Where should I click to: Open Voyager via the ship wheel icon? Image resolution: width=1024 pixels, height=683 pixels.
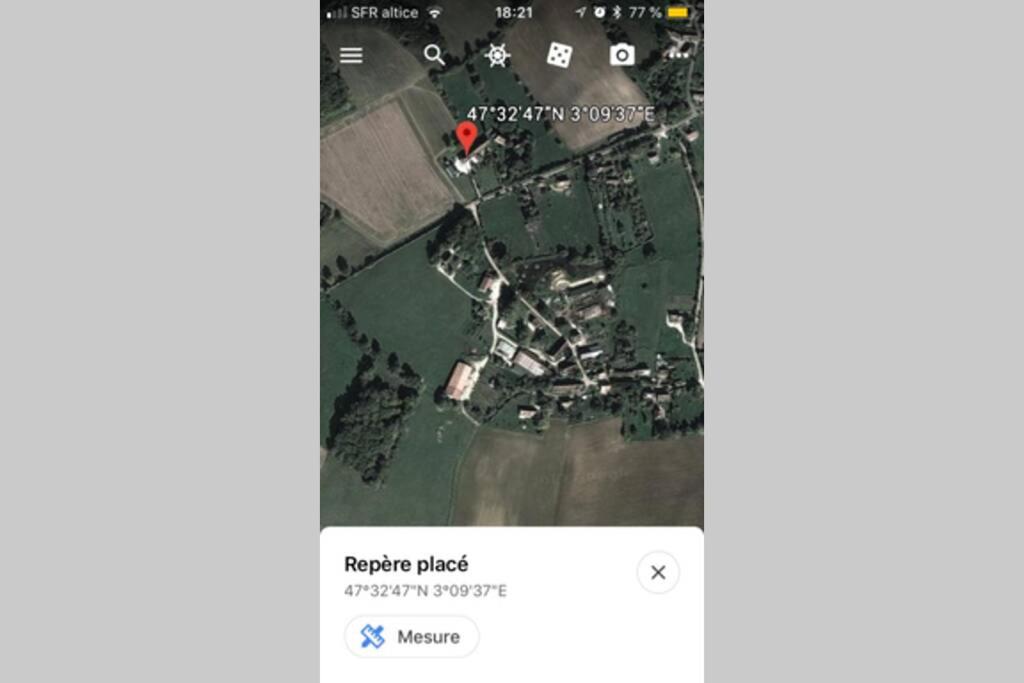pyautogui.click(x=497, y=55)
